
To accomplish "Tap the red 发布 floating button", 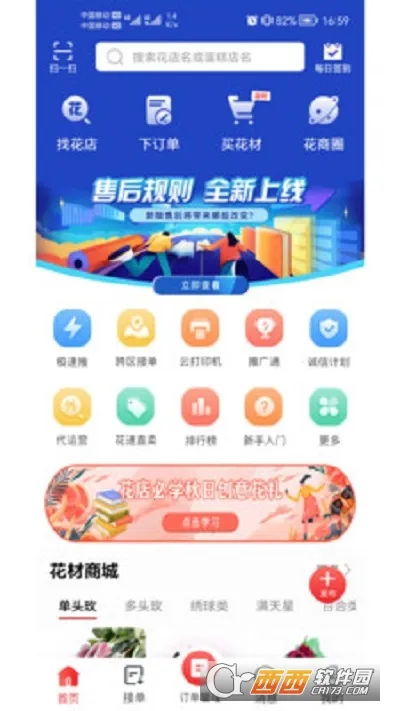I will pos(327,584).
